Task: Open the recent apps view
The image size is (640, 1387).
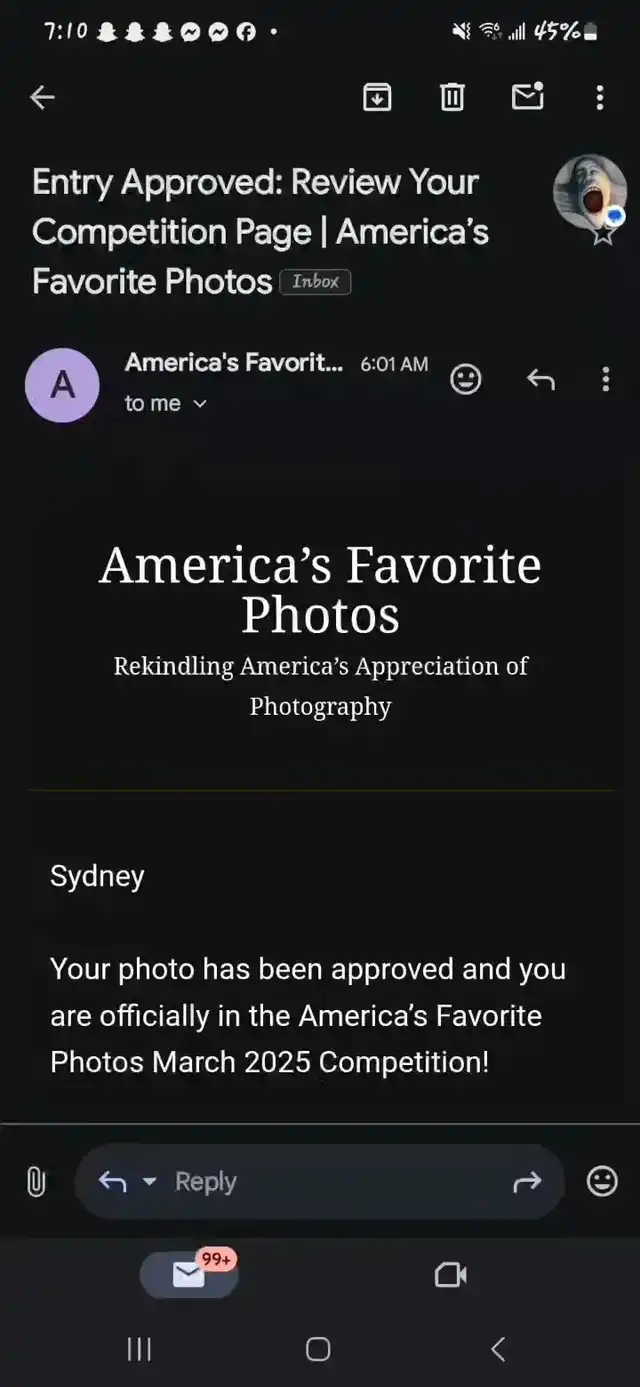Action: [139, 1349]
